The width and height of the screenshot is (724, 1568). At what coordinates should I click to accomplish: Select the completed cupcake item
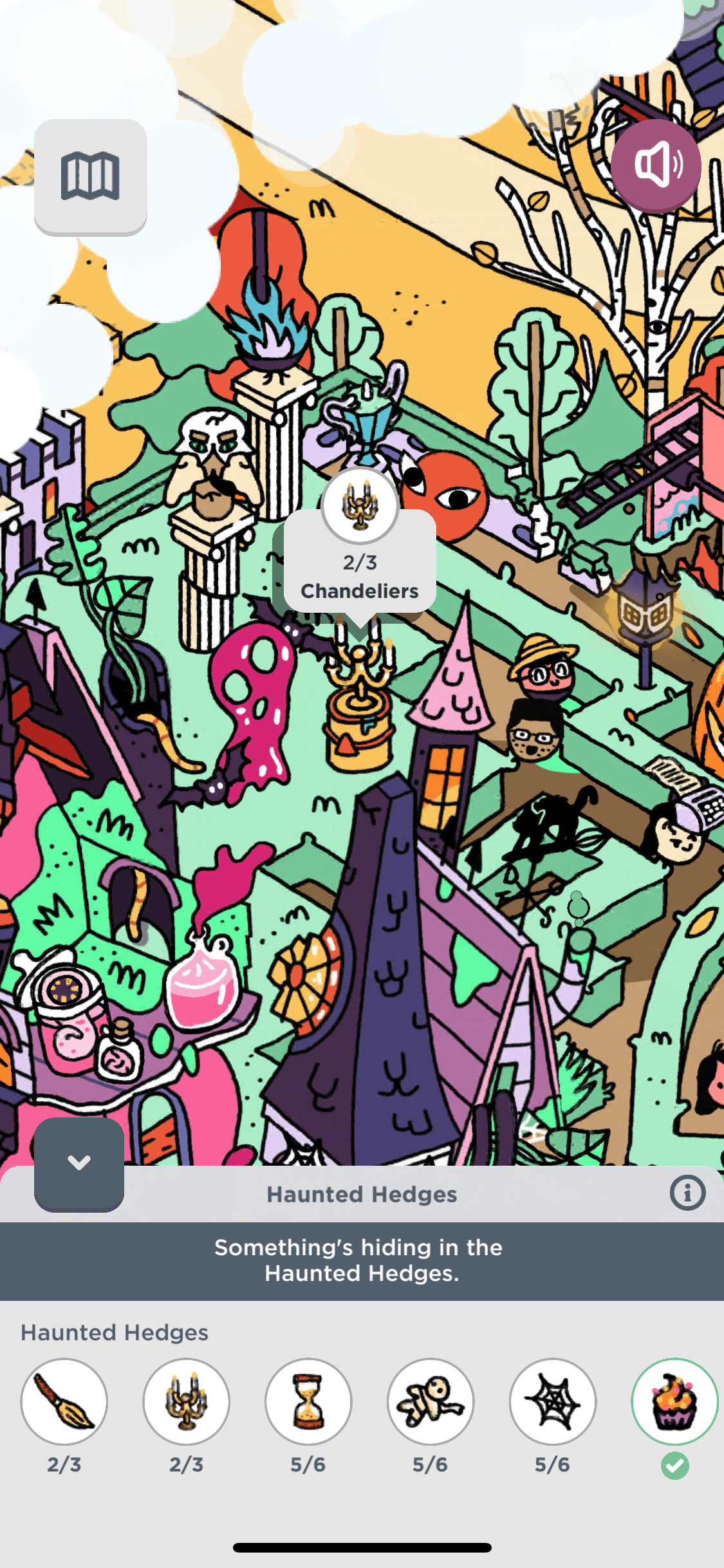pyautogui.click(x=674, y=1401)
